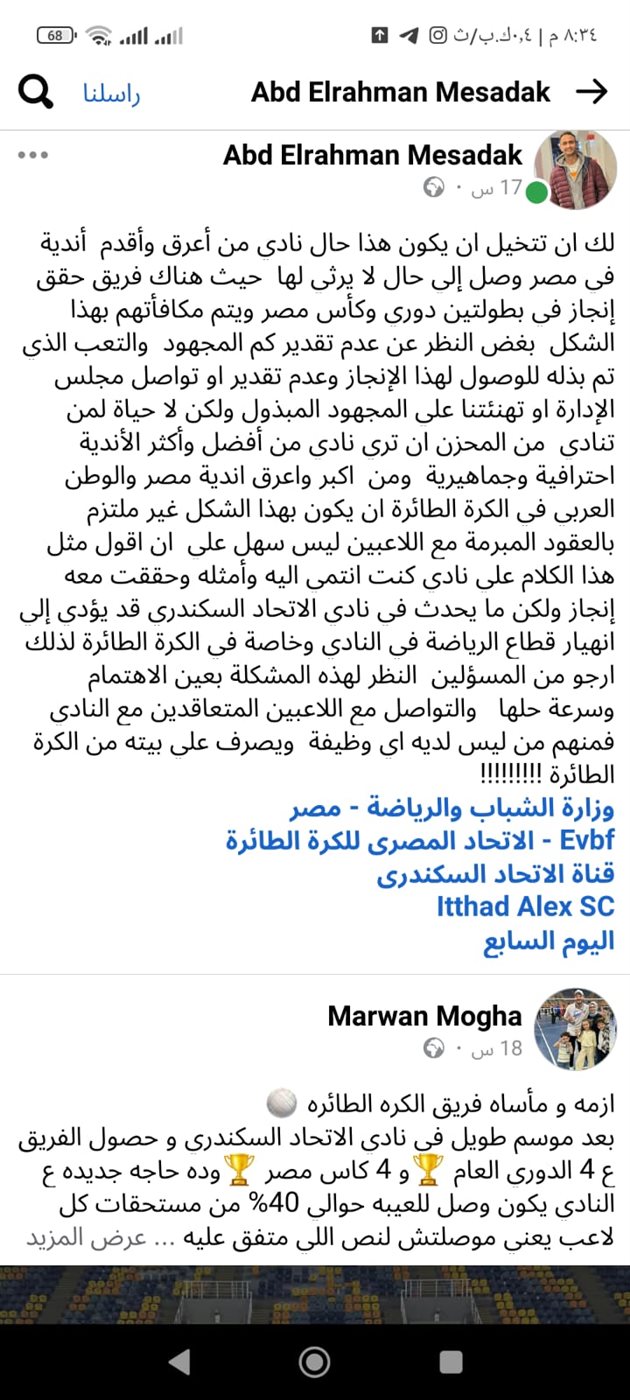Open Marwan Mogha's profile name
The width and height of the screenshot is (630, 1400).
pyautogui.click(x=424, y=1017)
